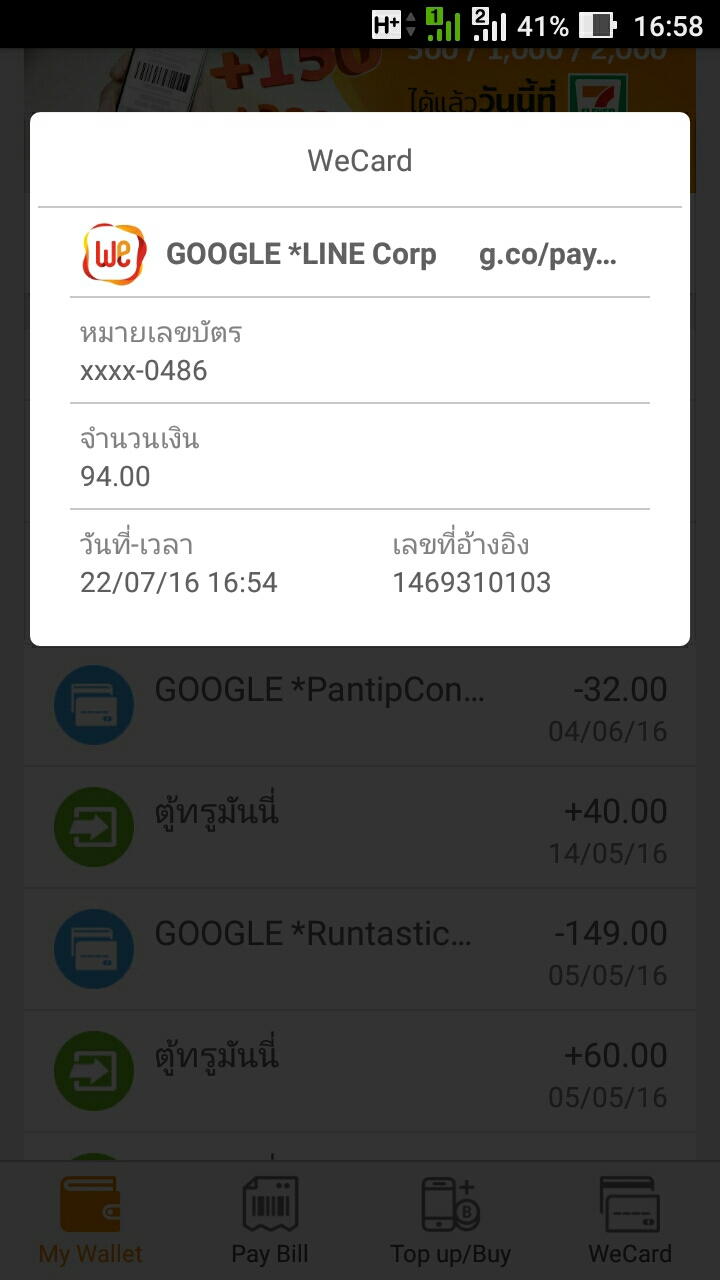The width and height of the screenshot is (720, 1280).
Task: Open the 05/05/16 +60.00 top-up row
Action: (x=360, y=1072)
